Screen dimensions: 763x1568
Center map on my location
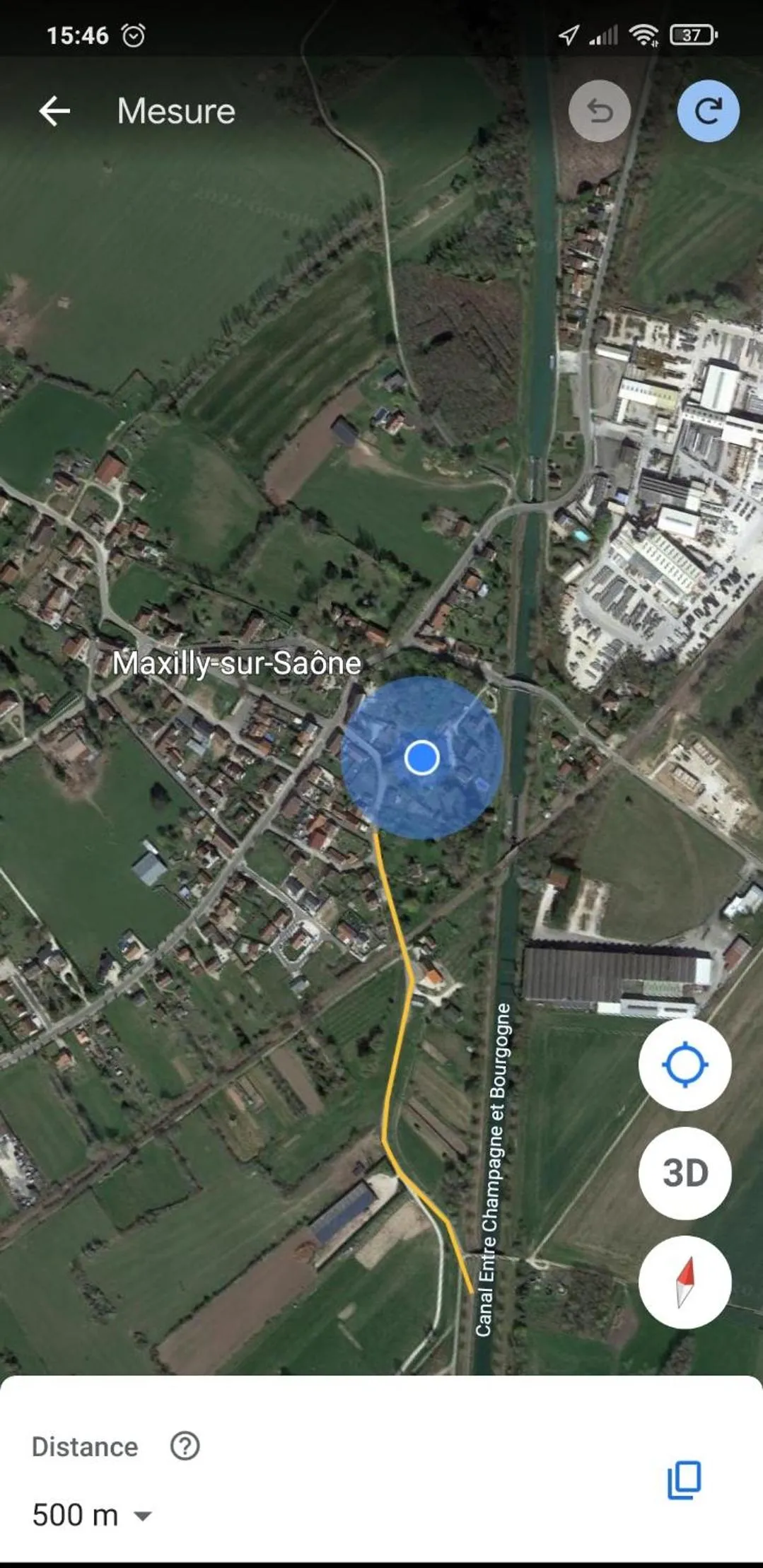tap(684, 1065)
